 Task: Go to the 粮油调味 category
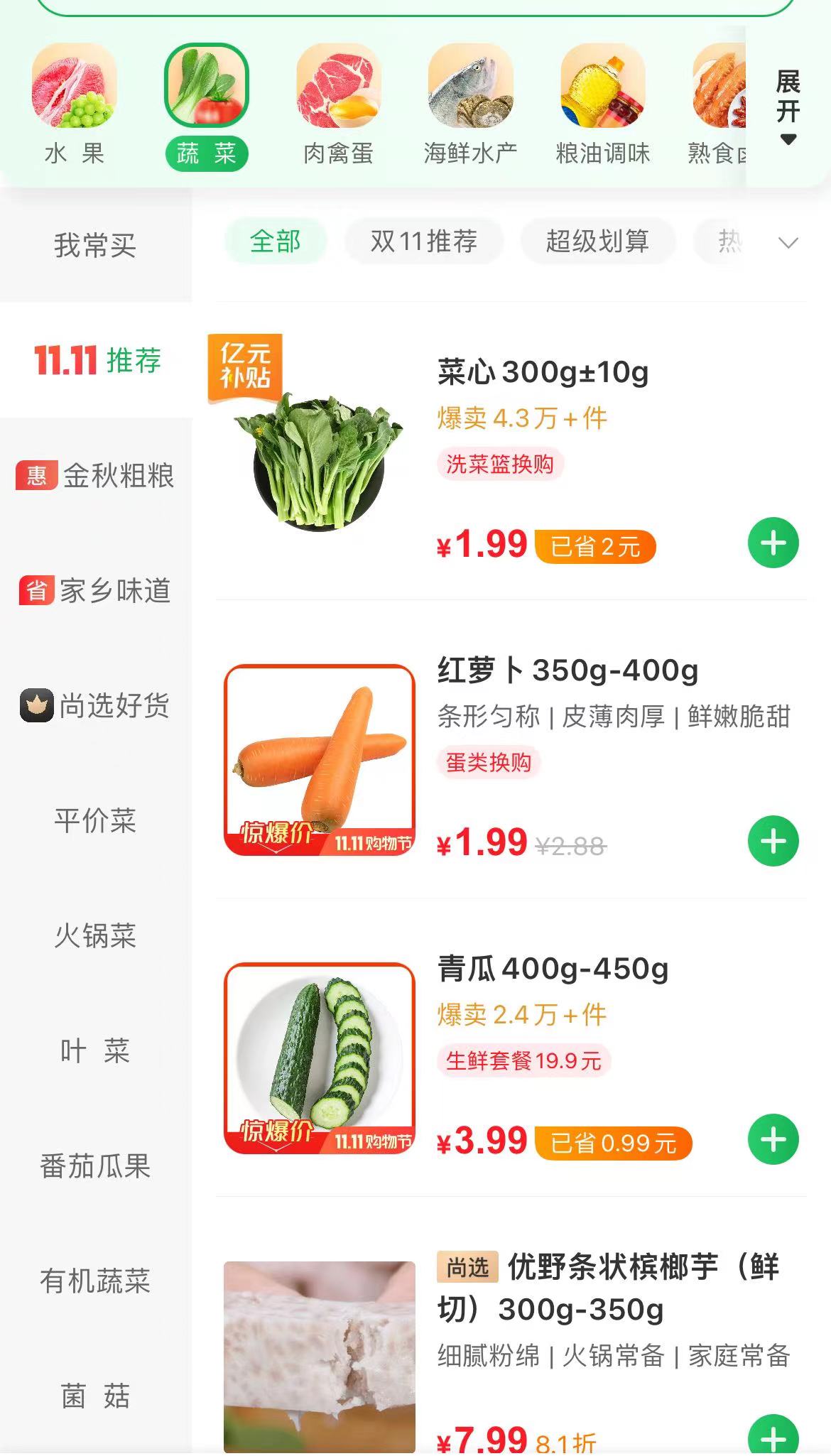point(602,107)
